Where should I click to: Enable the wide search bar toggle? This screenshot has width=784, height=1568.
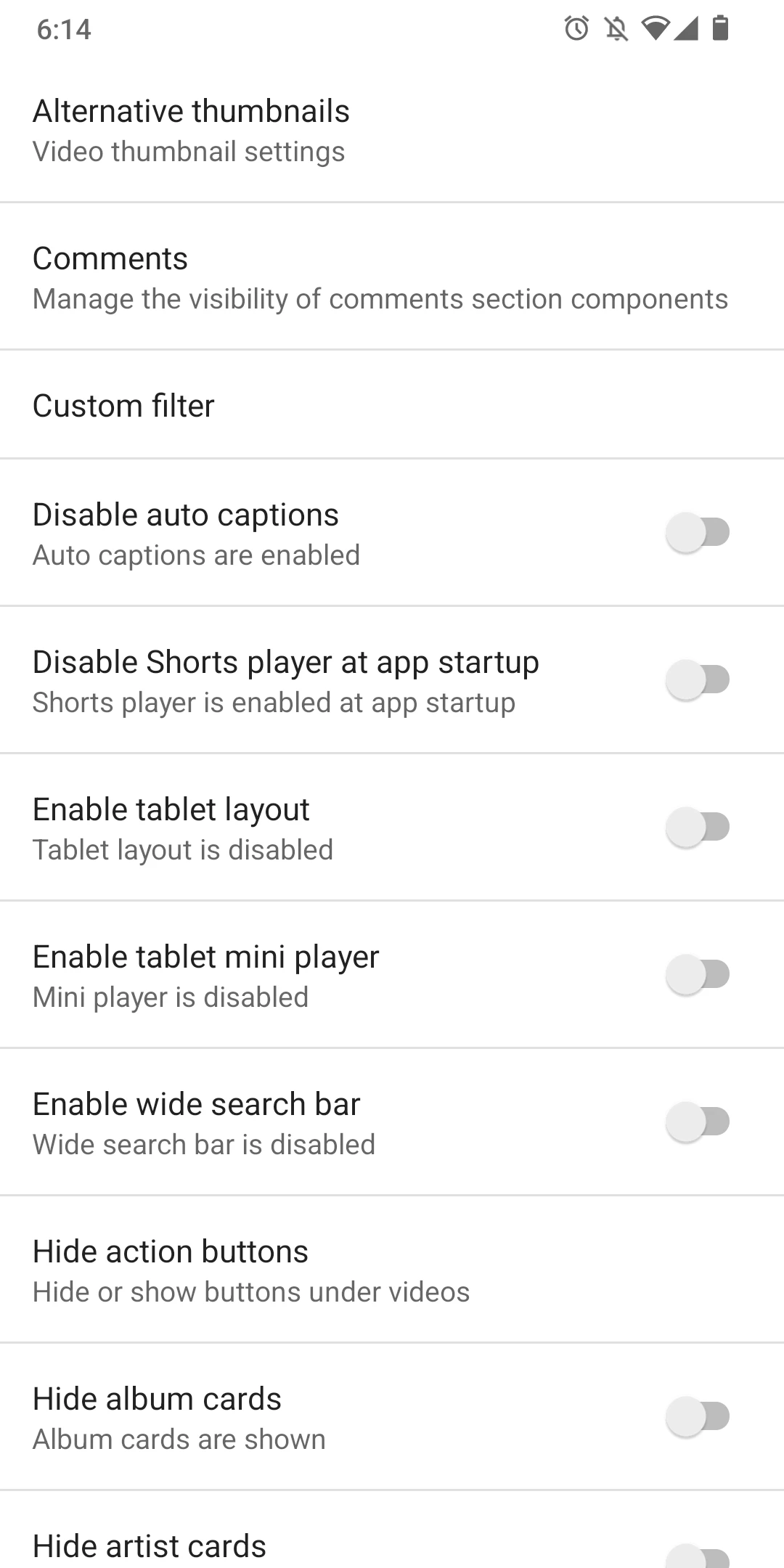pos(698,1122)
